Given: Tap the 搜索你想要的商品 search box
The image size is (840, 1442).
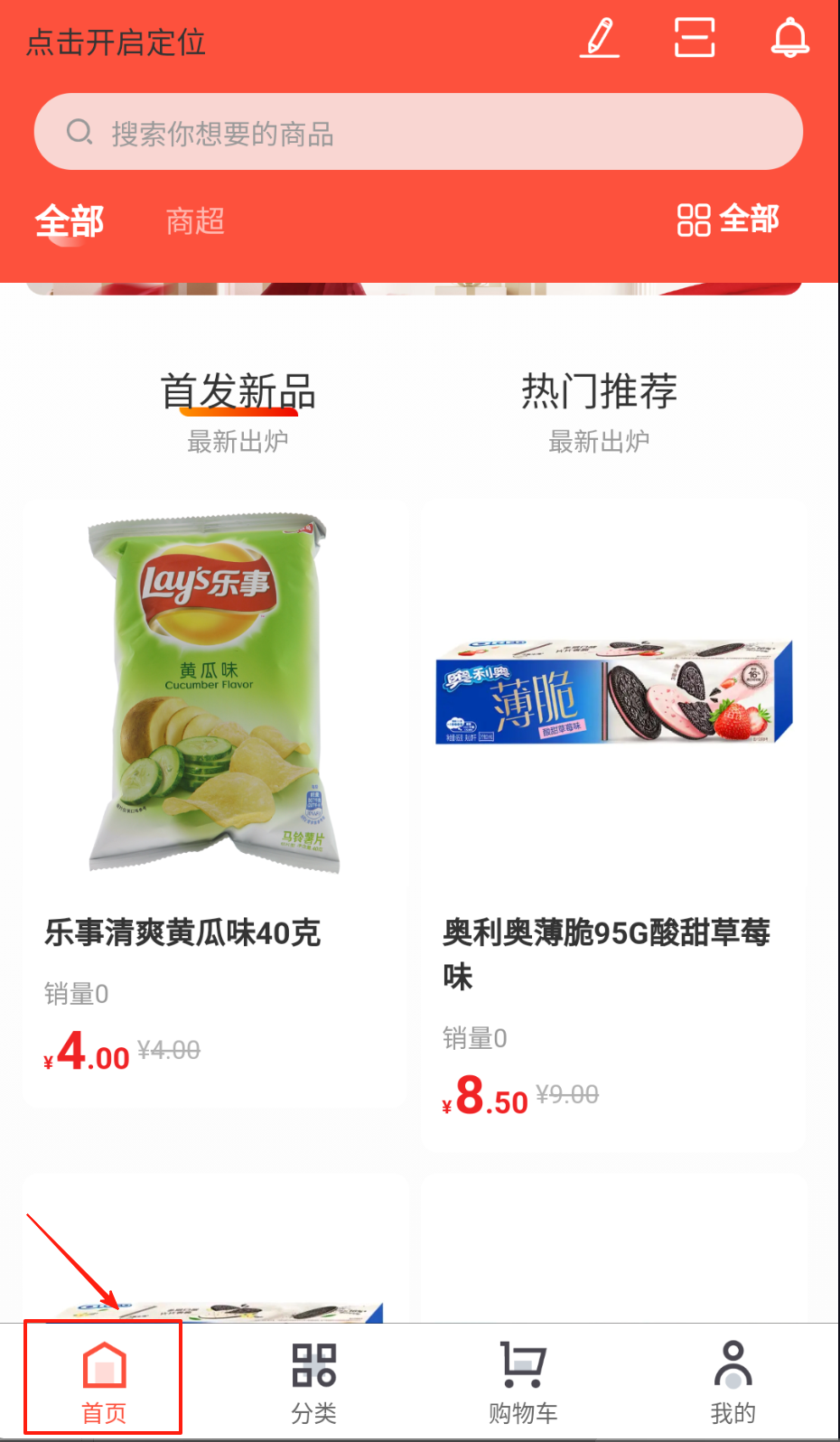Looking at the screenshot, I should [x=418, y=132].
